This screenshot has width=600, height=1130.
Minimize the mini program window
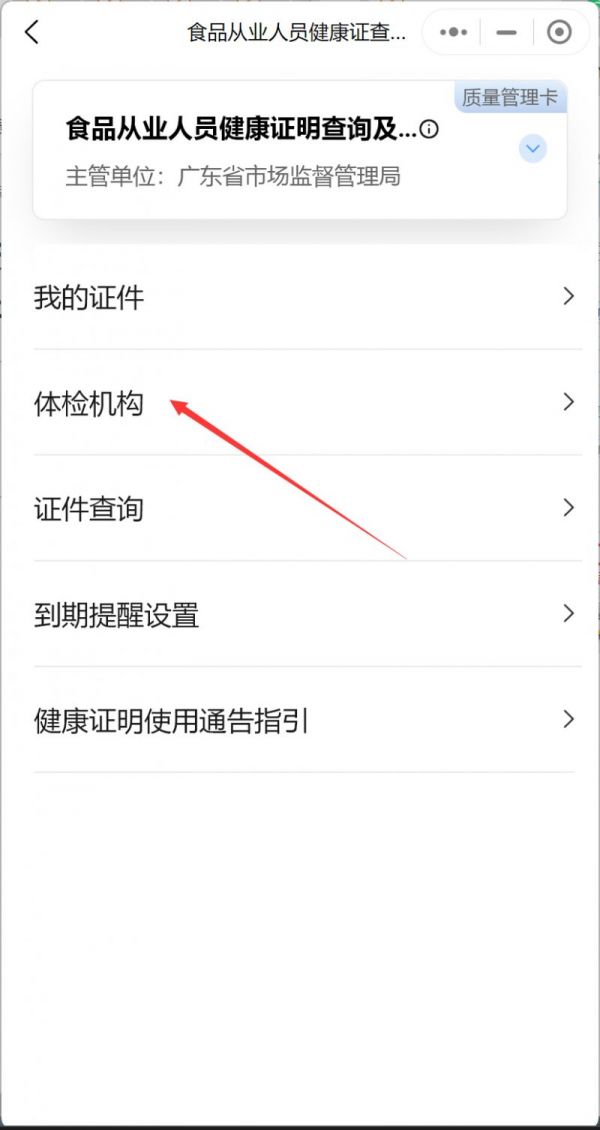coord(506,32)
